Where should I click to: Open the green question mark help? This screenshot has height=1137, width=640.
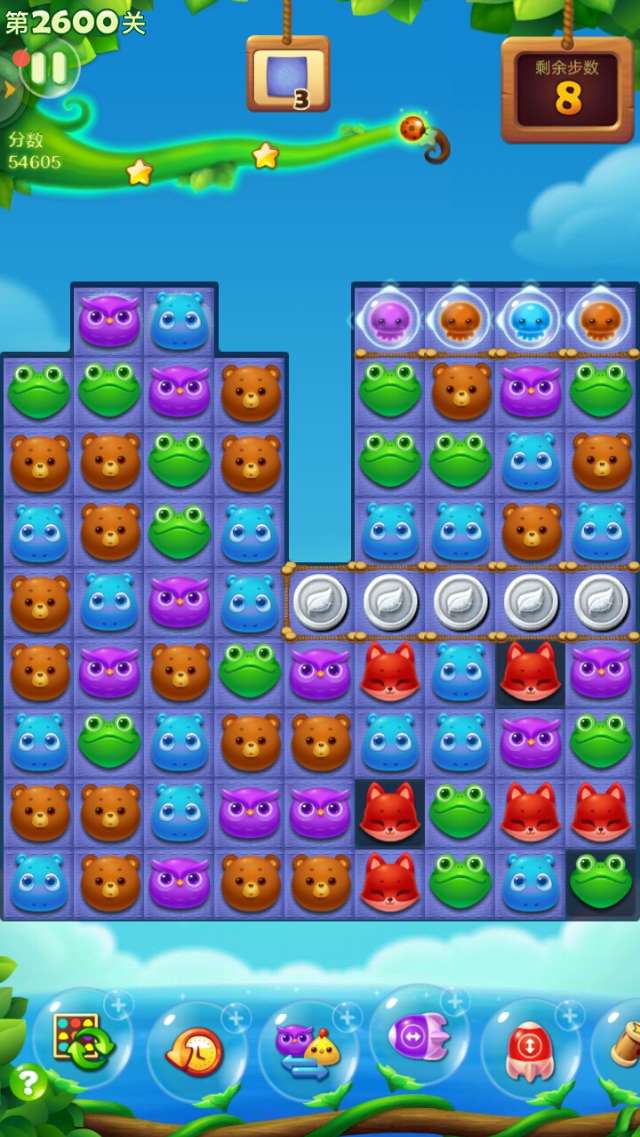28,1083
